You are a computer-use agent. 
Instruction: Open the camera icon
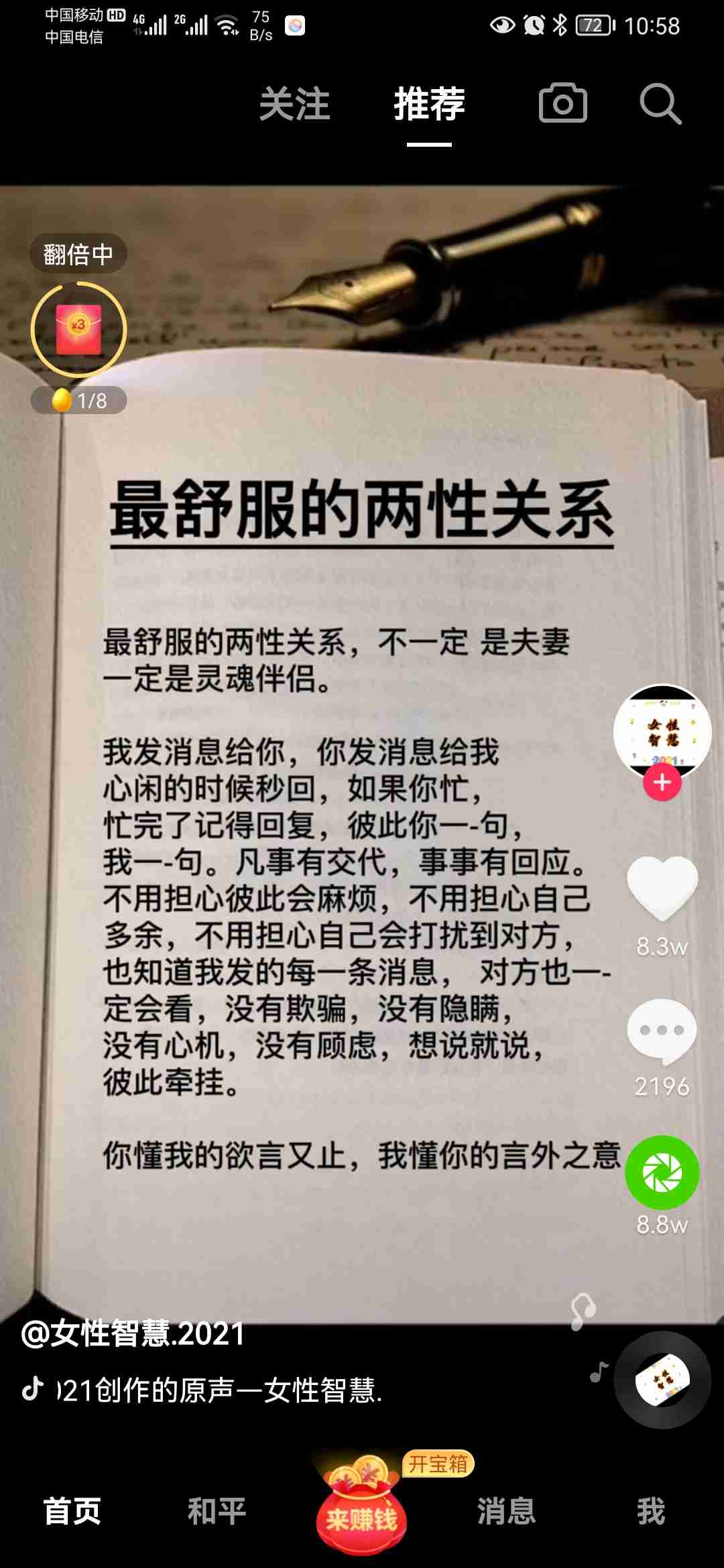562,103
